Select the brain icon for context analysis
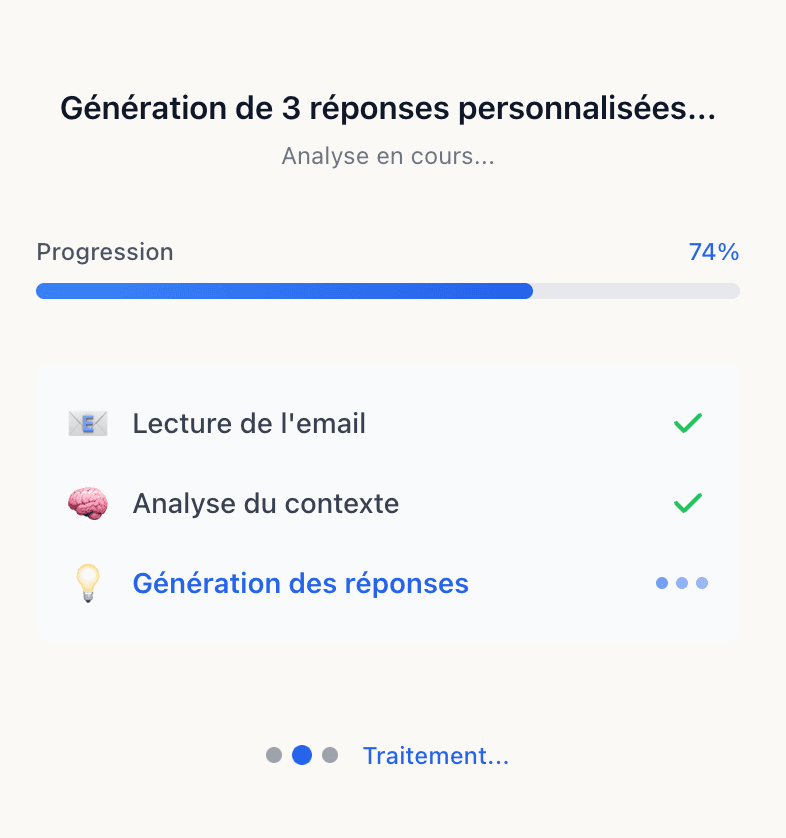This screenshot has height=838, width=786. (88, 503)
